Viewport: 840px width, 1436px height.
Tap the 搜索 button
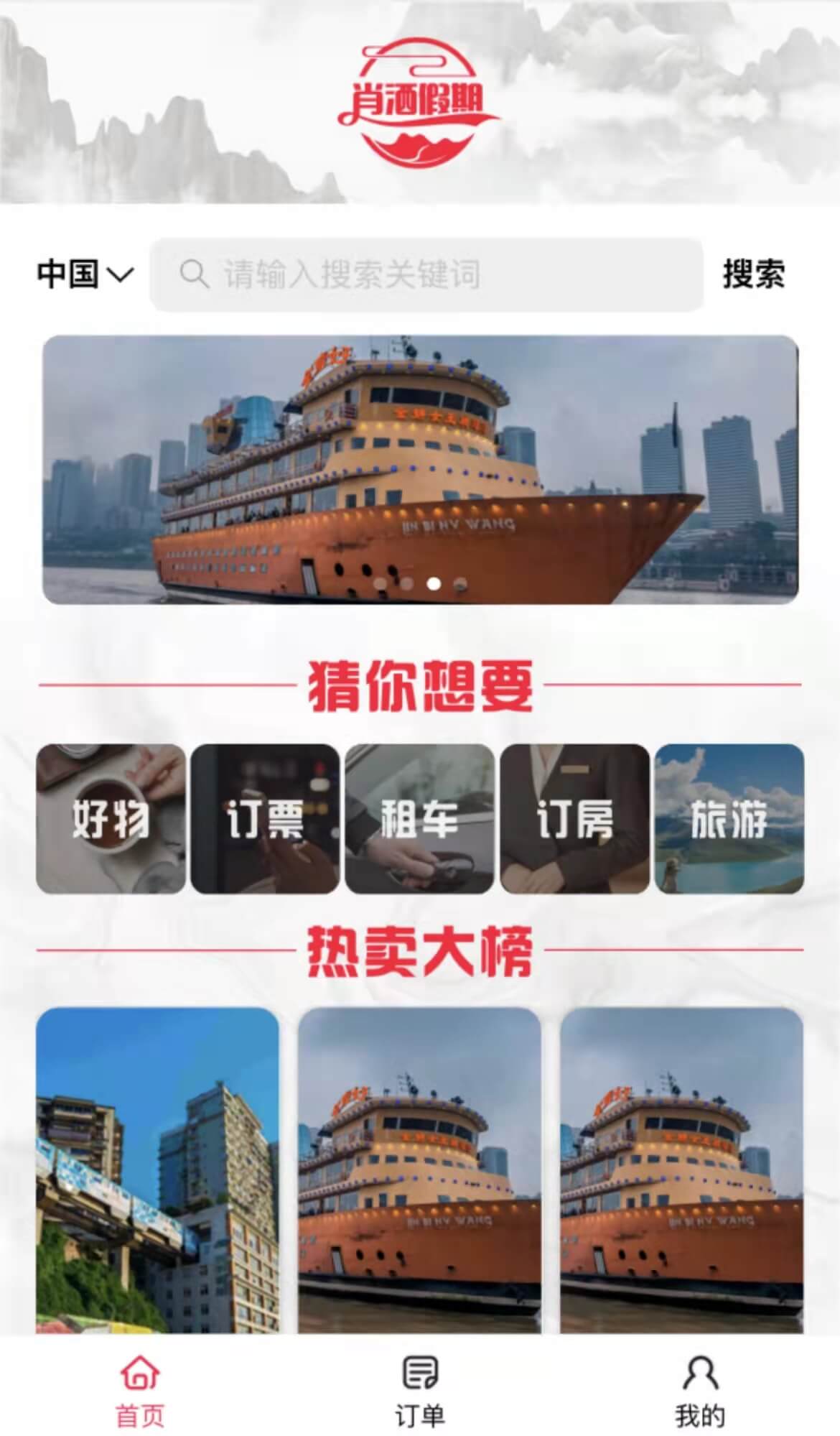(753, 274)
